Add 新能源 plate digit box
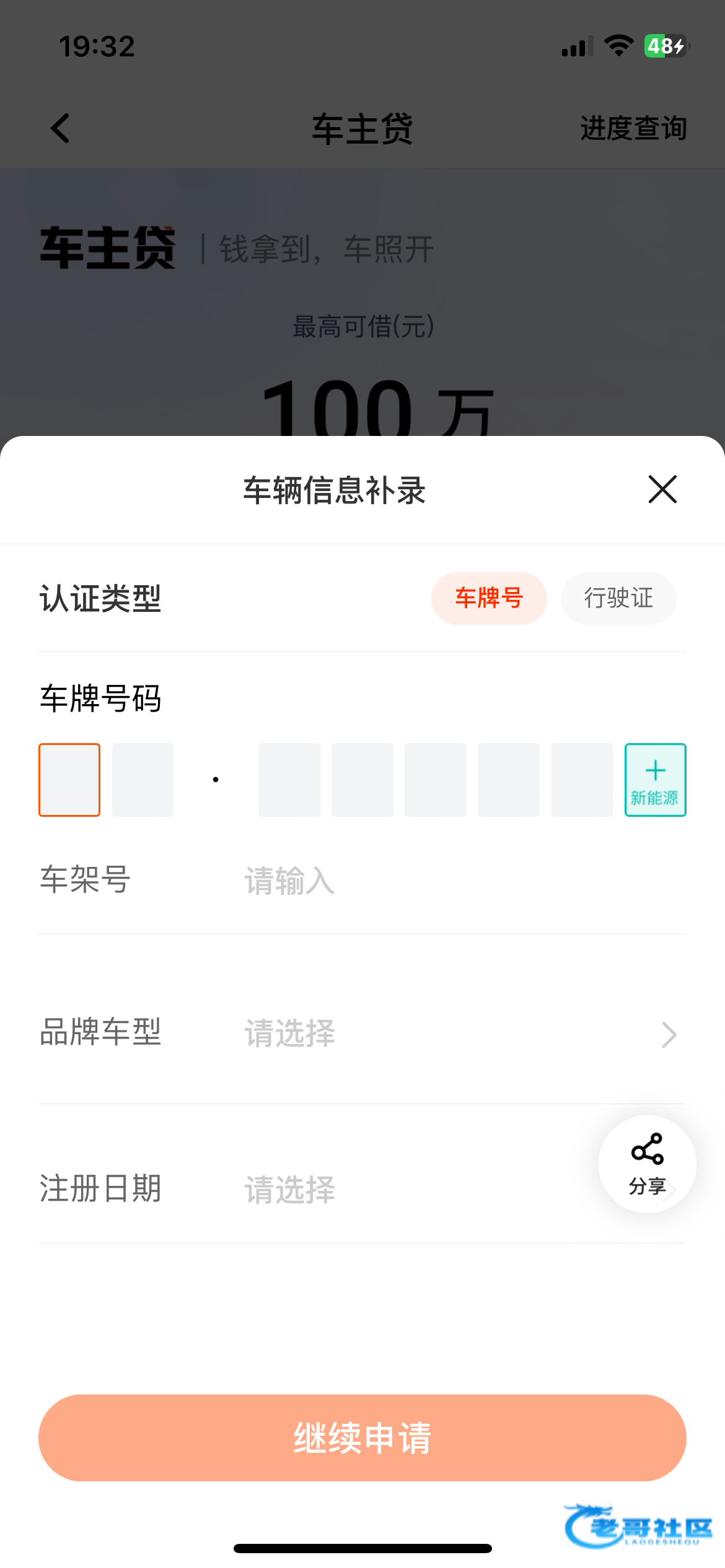The height and width of the screenshot is (1568, 725). click(x=655, y=780)
